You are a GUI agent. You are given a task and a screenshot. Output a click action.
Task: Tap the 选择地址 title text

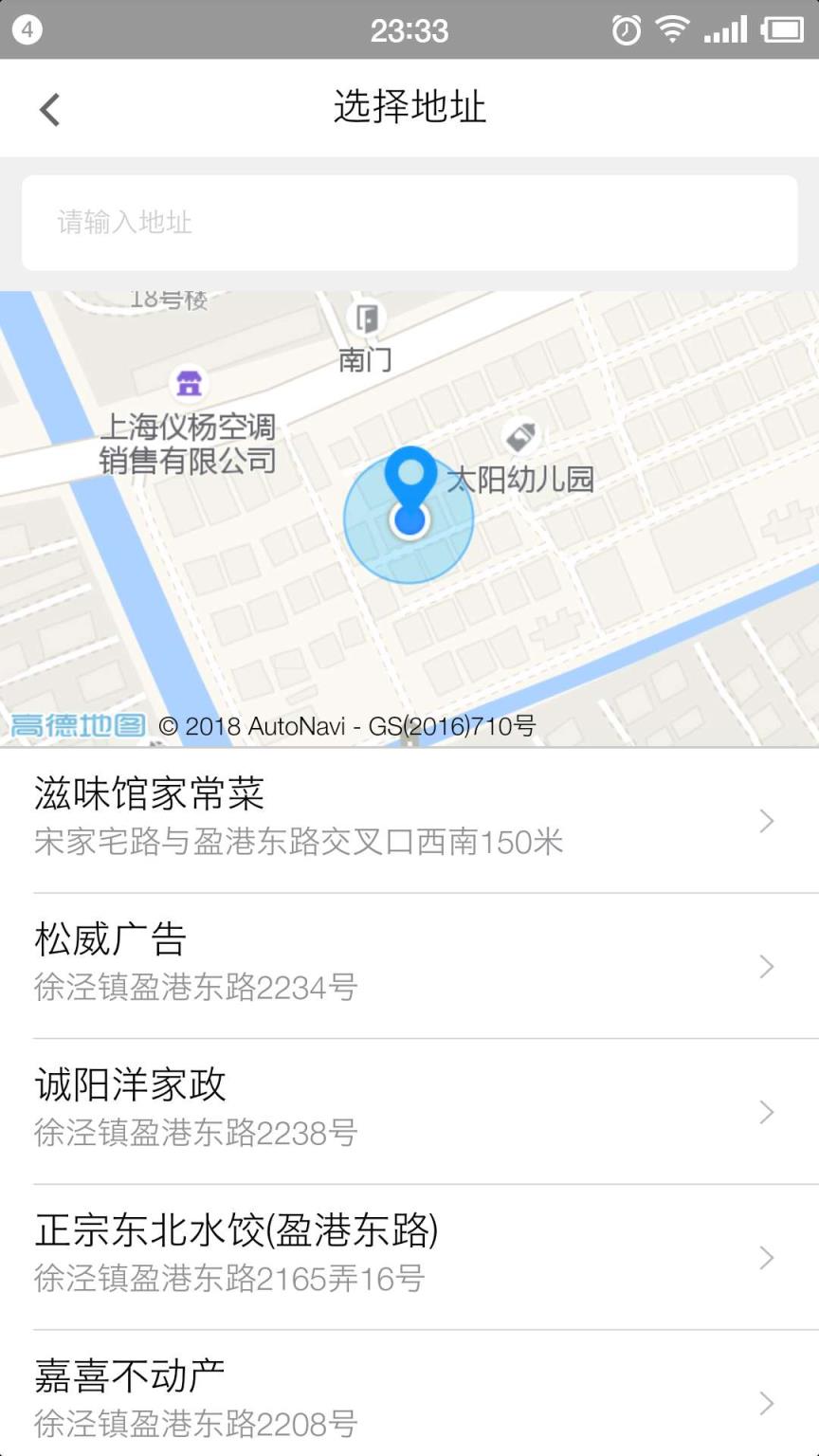[409, 108]
